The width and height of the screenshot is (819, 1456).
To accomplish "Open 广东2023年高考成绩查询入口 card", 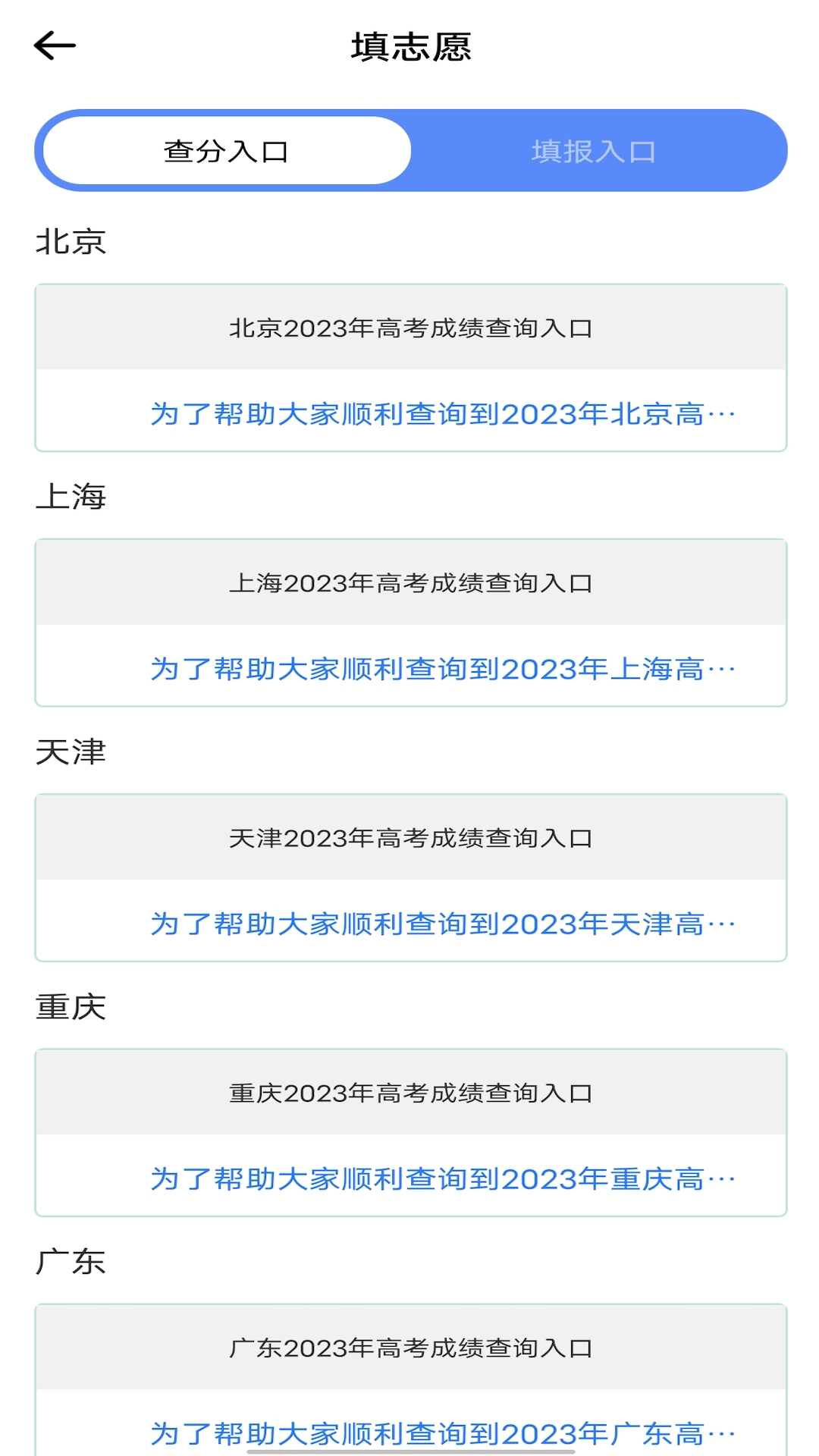I will 410,1348.
